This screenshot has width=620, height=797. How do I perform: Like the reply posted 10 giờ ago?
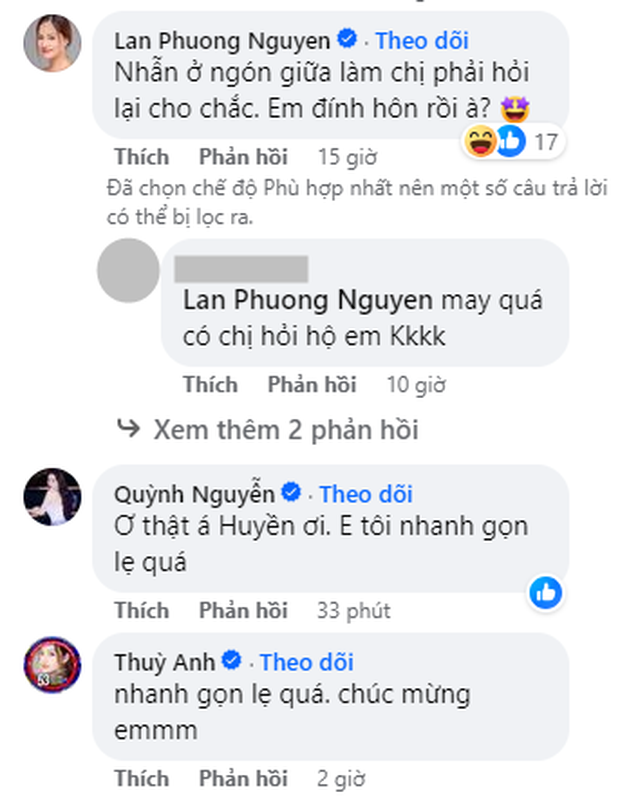(x=210, y=384)
